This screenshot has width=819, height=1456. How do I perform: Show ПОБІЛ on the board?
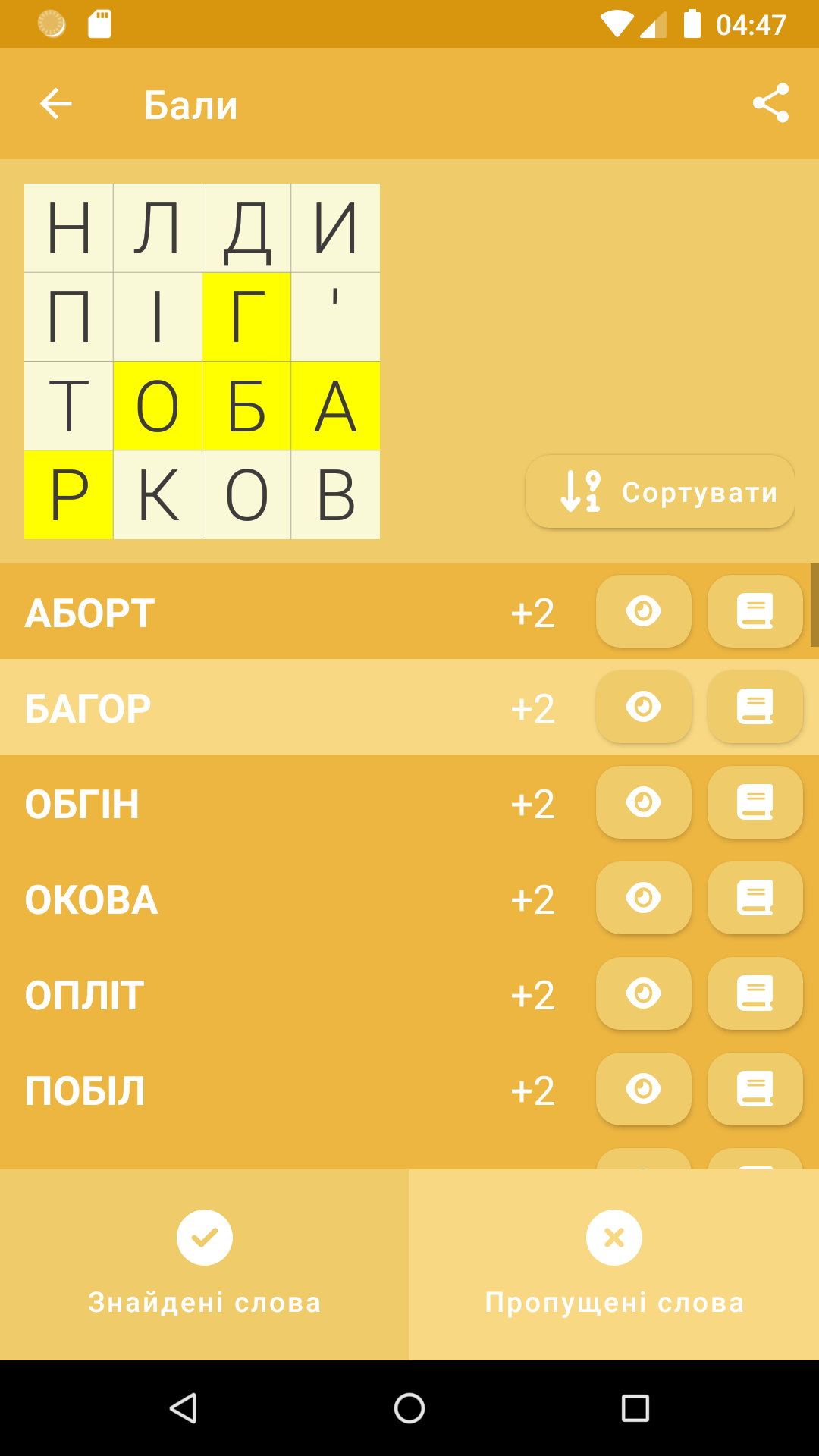point(643,1089)
